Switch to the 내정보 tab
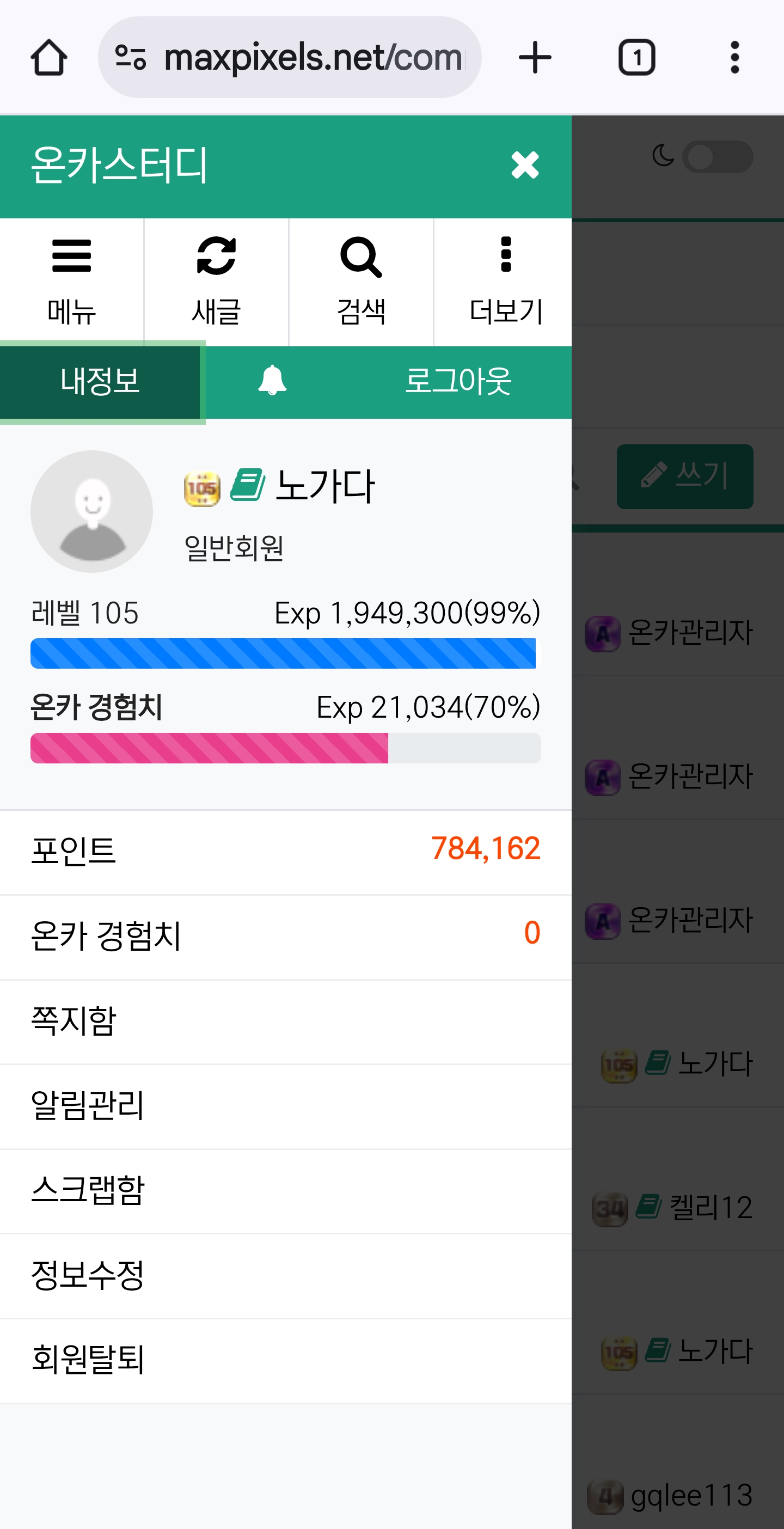 100,382
